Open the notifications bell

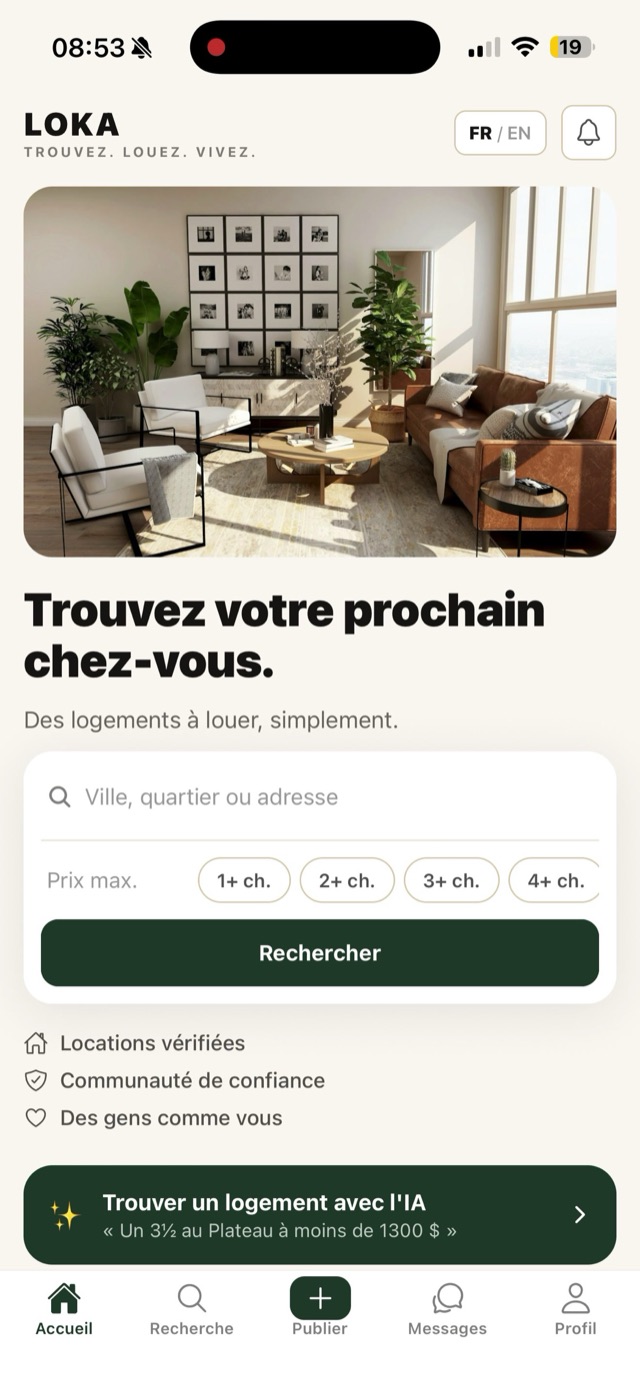589,133
